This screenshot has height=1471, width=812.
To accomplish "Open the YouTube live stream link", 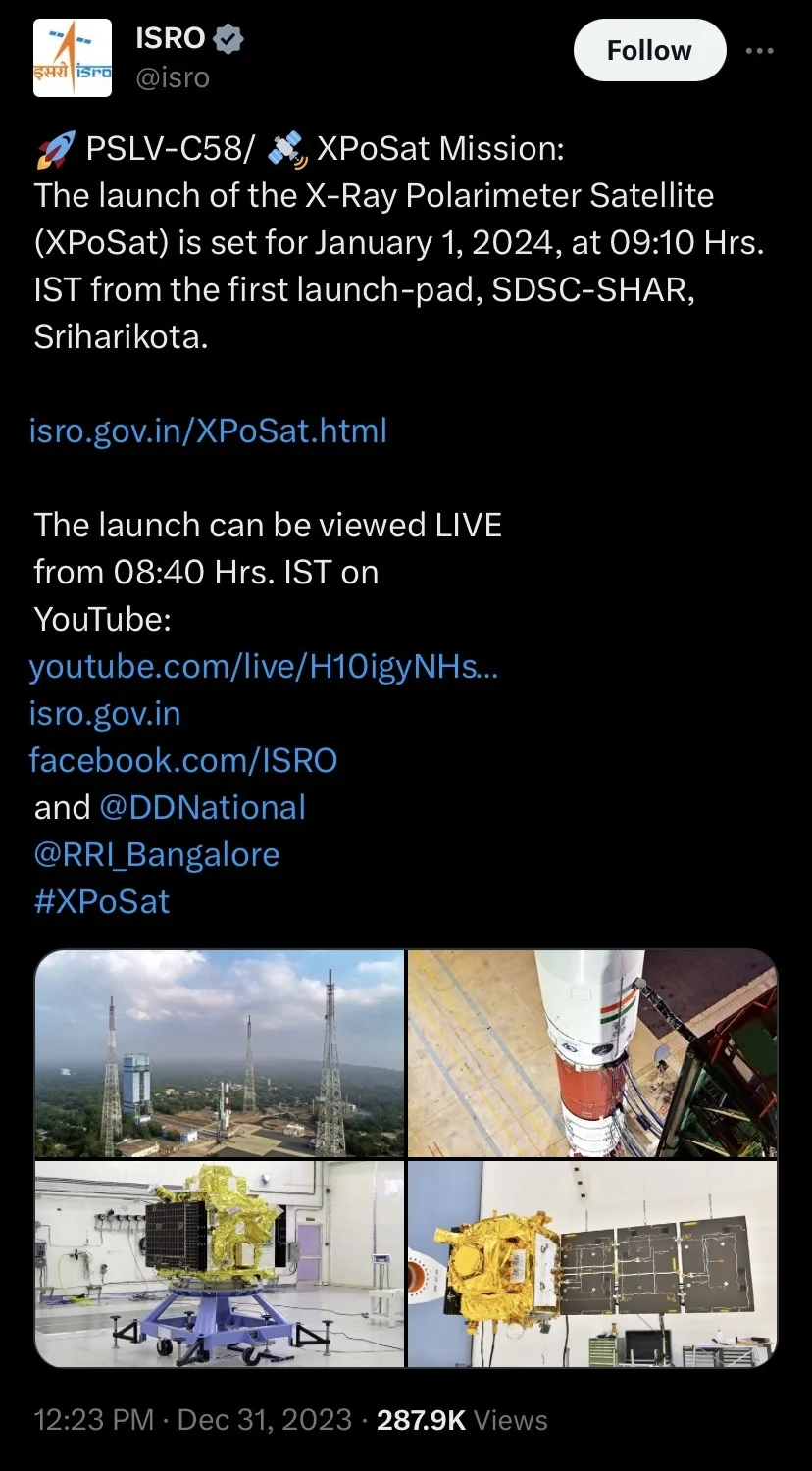I will [x=264, y=667].
